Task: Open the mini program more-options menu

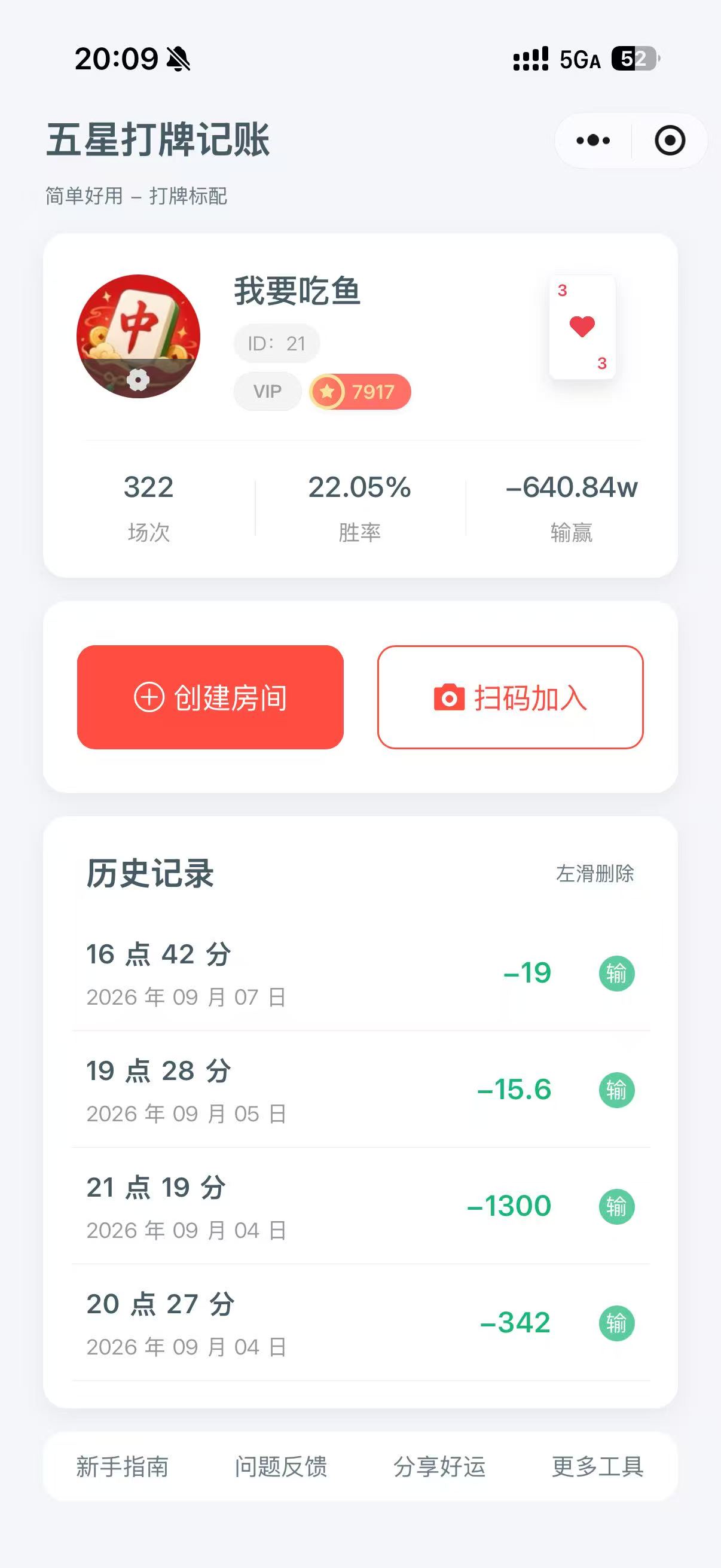Action: 593,141
